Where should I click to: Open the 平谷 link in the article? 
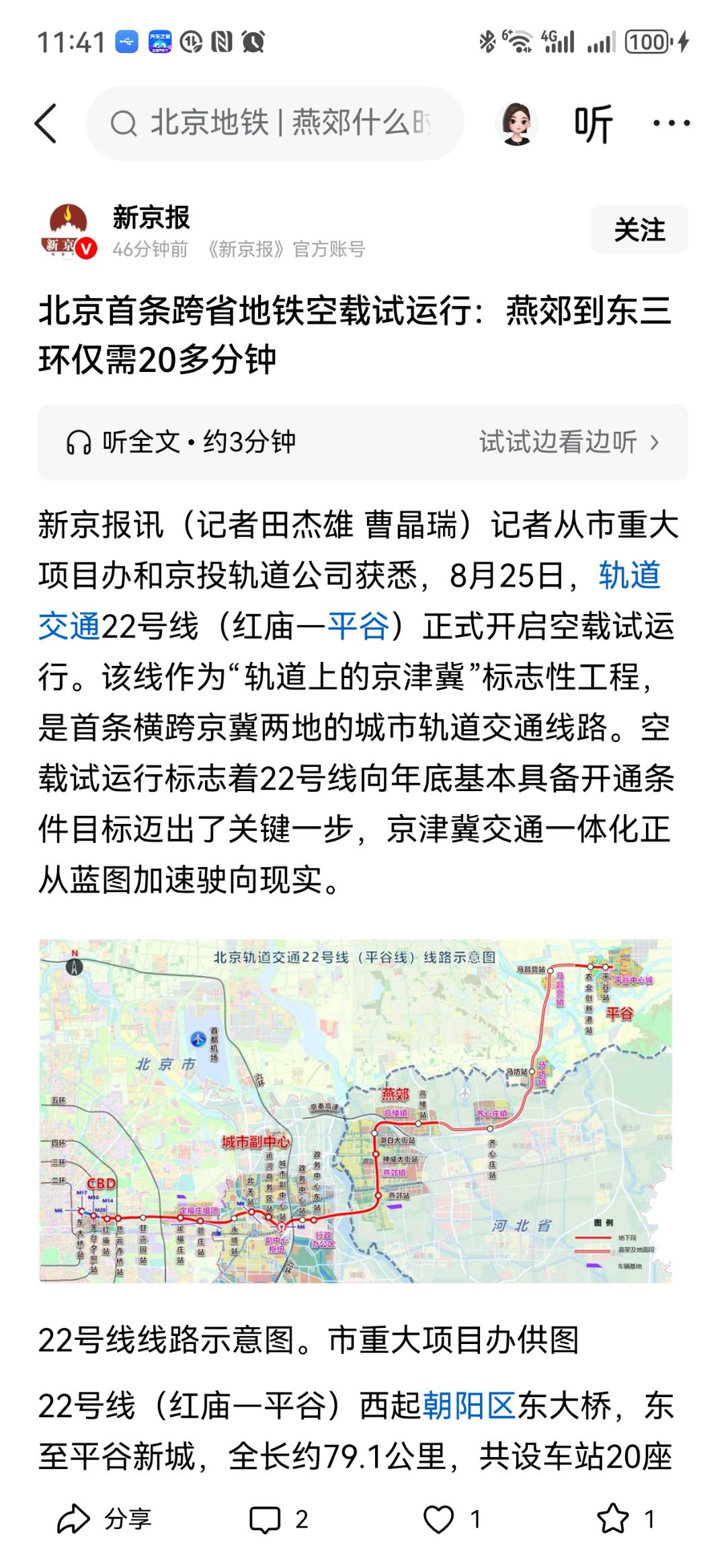point(358,626)
